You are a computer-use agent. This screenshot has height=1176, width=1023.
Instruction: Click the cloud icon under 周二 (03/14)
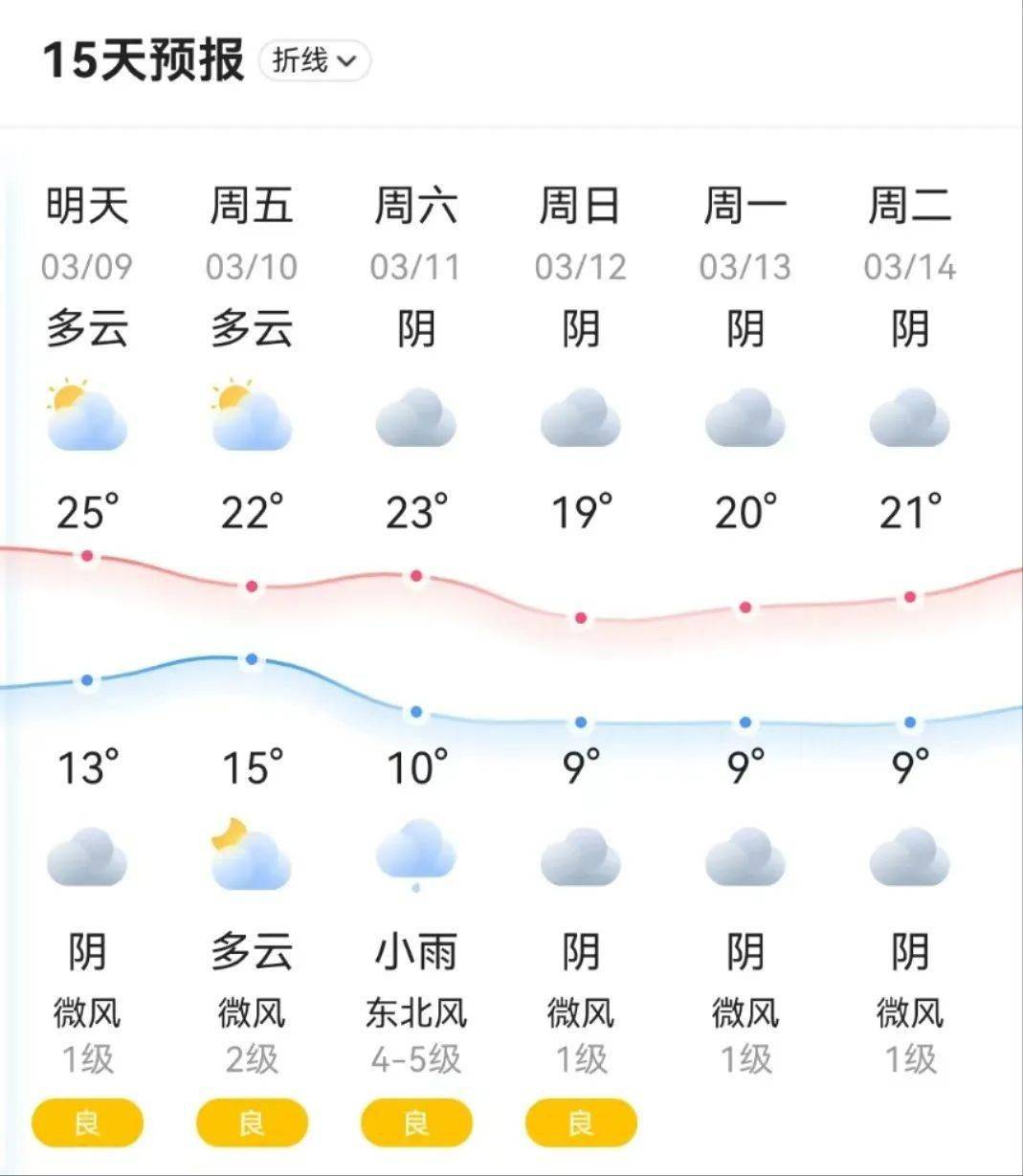(x=909, y=418)
